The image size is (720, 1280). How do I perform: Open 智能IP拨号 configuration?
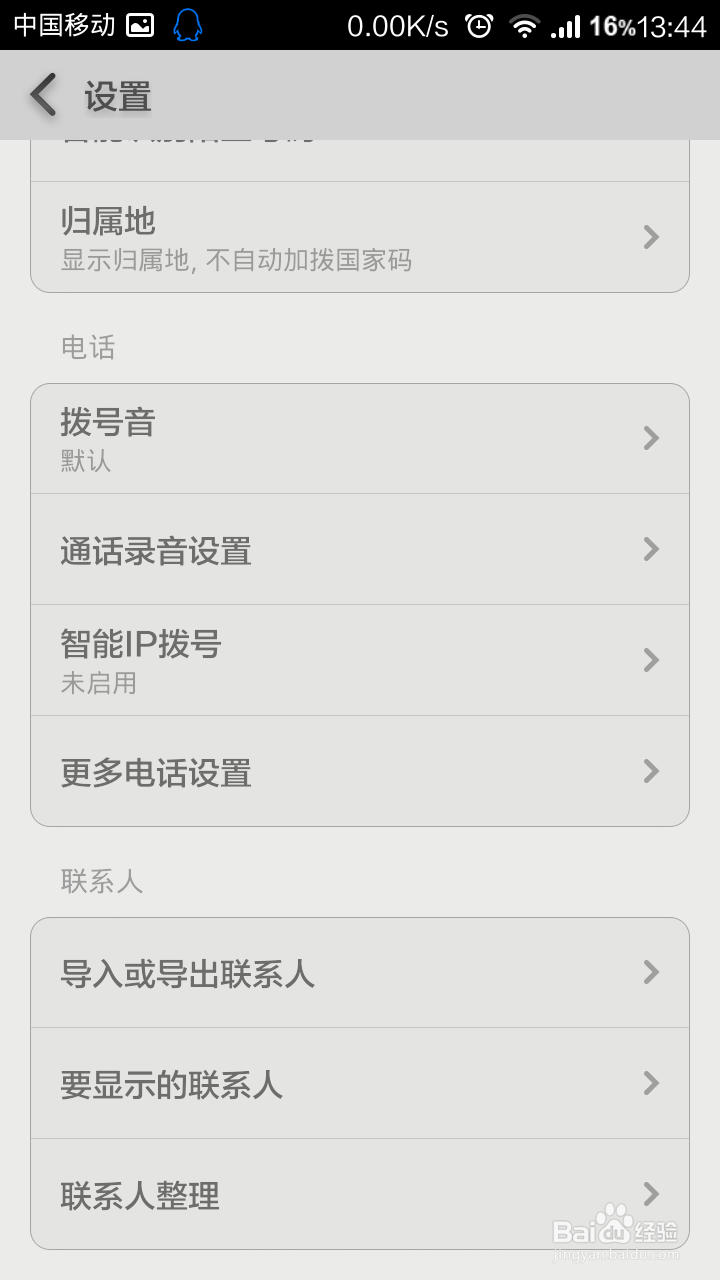tap(360, 660)
